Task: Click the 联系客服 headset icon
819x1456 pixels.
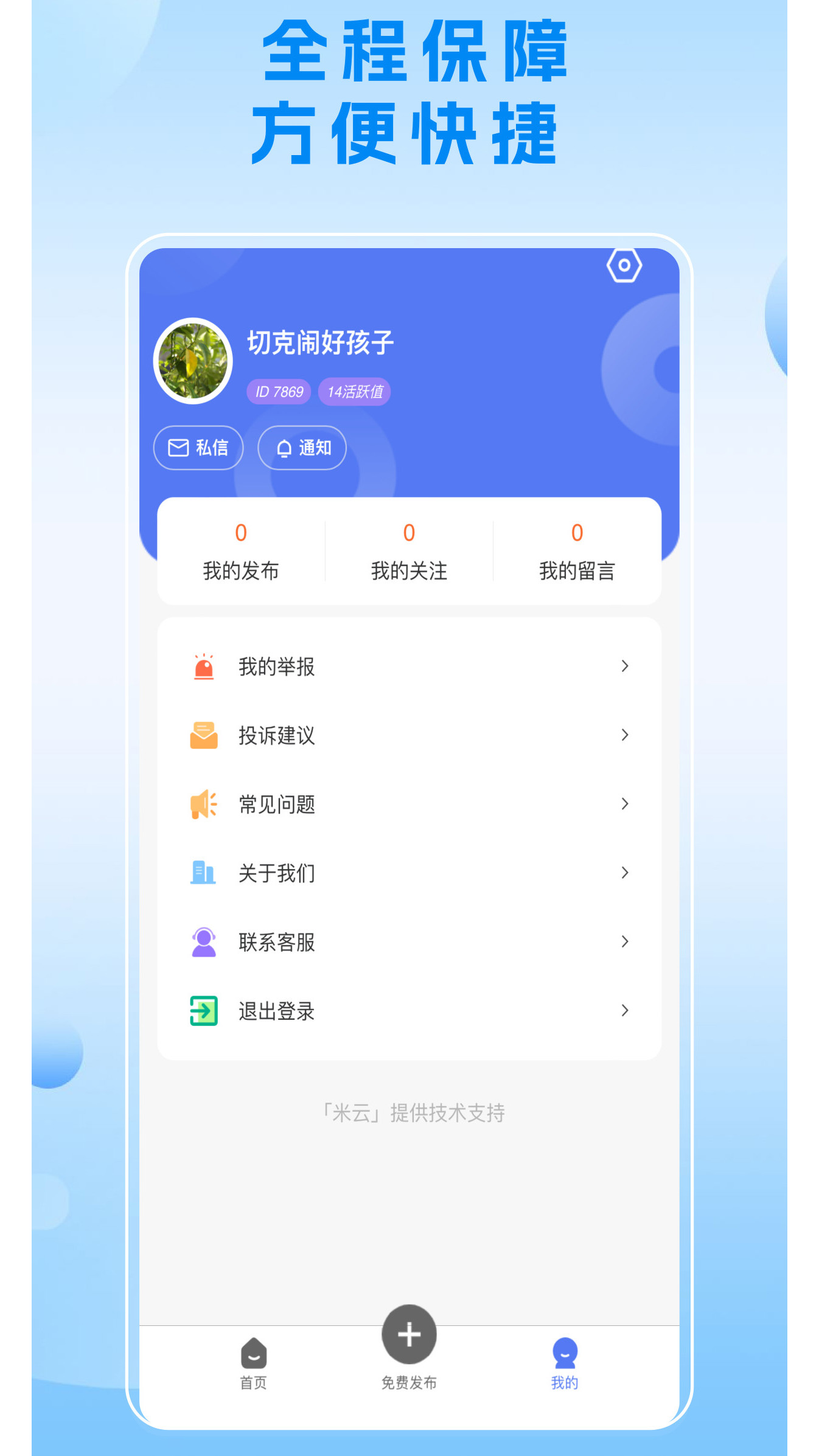Action: [x=204, y=941]
